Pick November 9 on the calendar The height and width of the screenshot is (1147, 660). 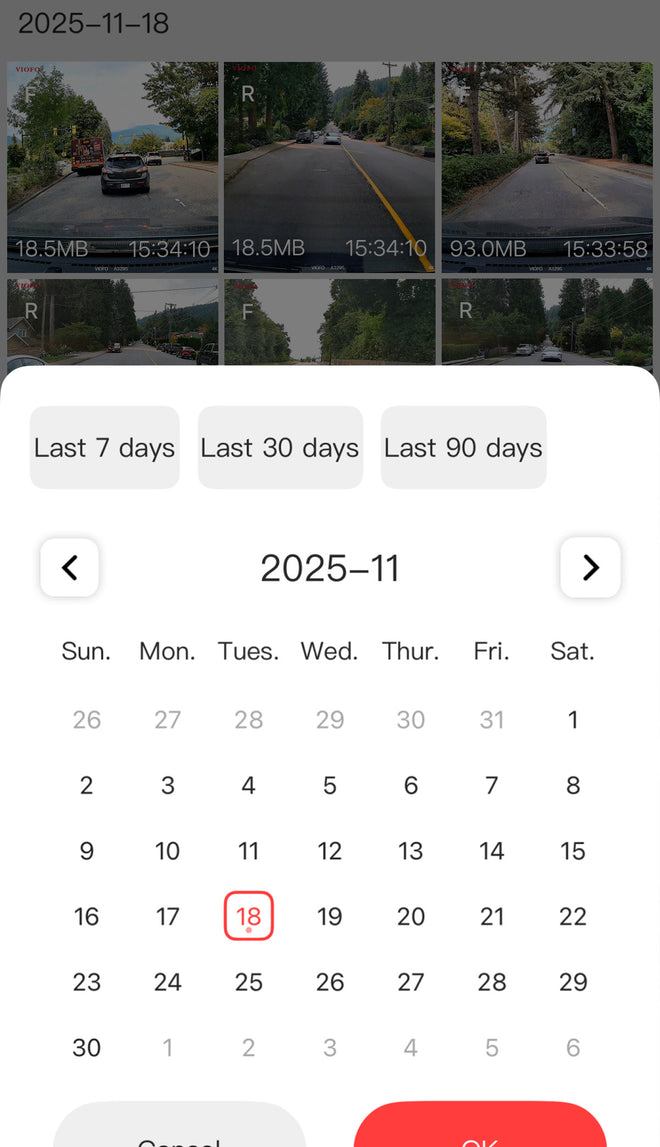[x=87, y=851]
